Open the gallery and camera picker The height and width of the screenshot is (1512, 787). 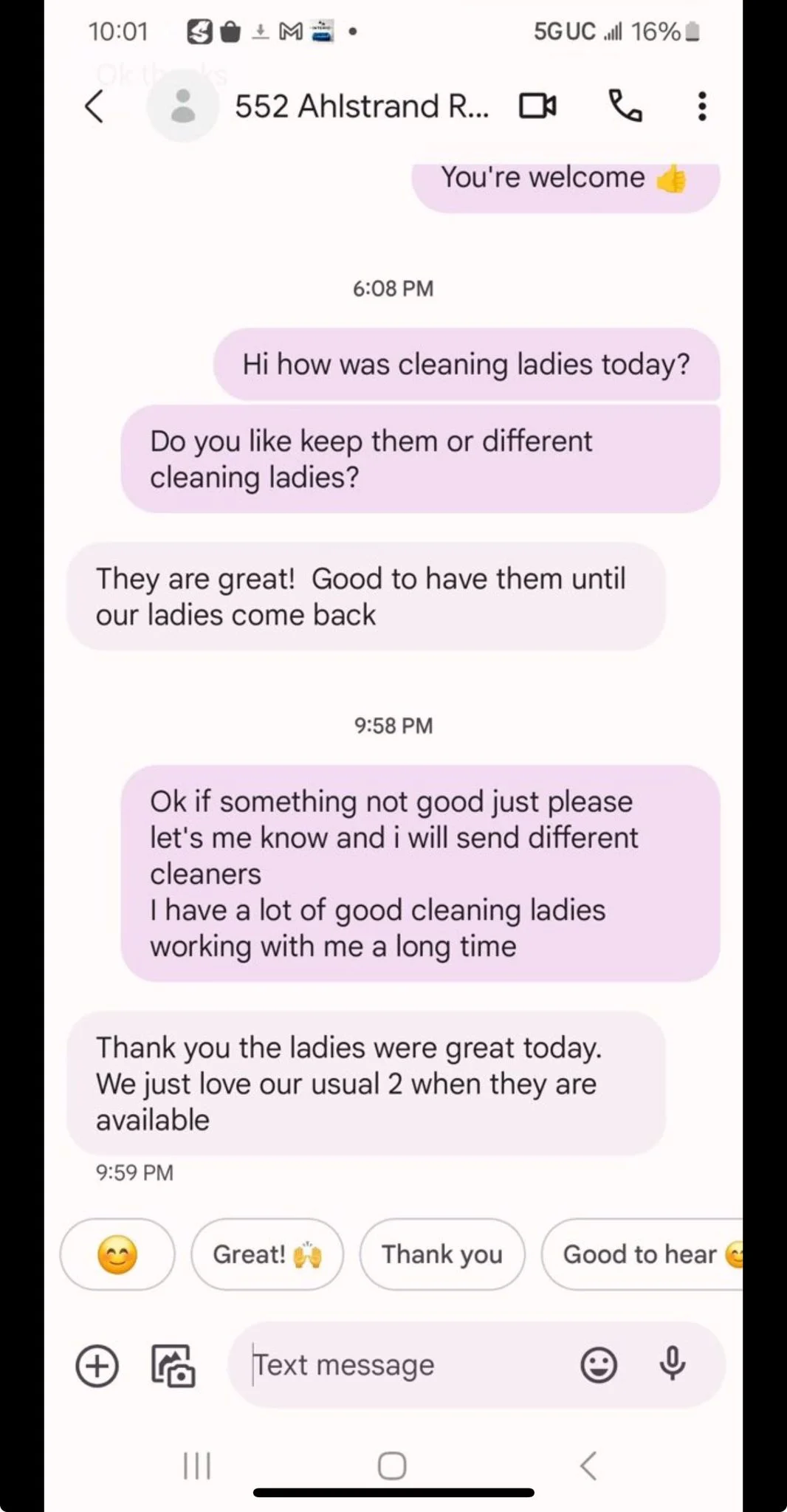[x=173, y=1366]
